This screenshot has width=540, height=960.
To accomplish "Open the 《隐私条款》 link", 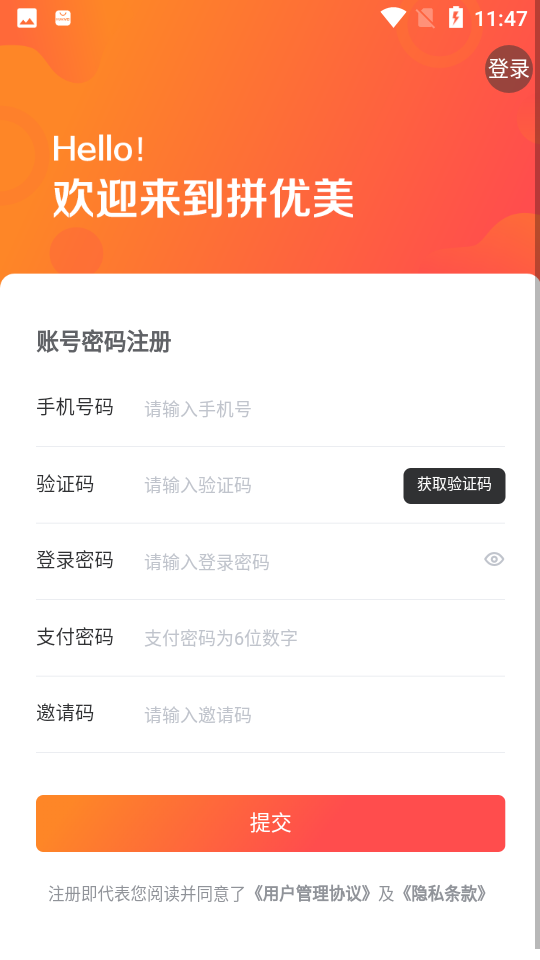I will (x=444, y=894).
